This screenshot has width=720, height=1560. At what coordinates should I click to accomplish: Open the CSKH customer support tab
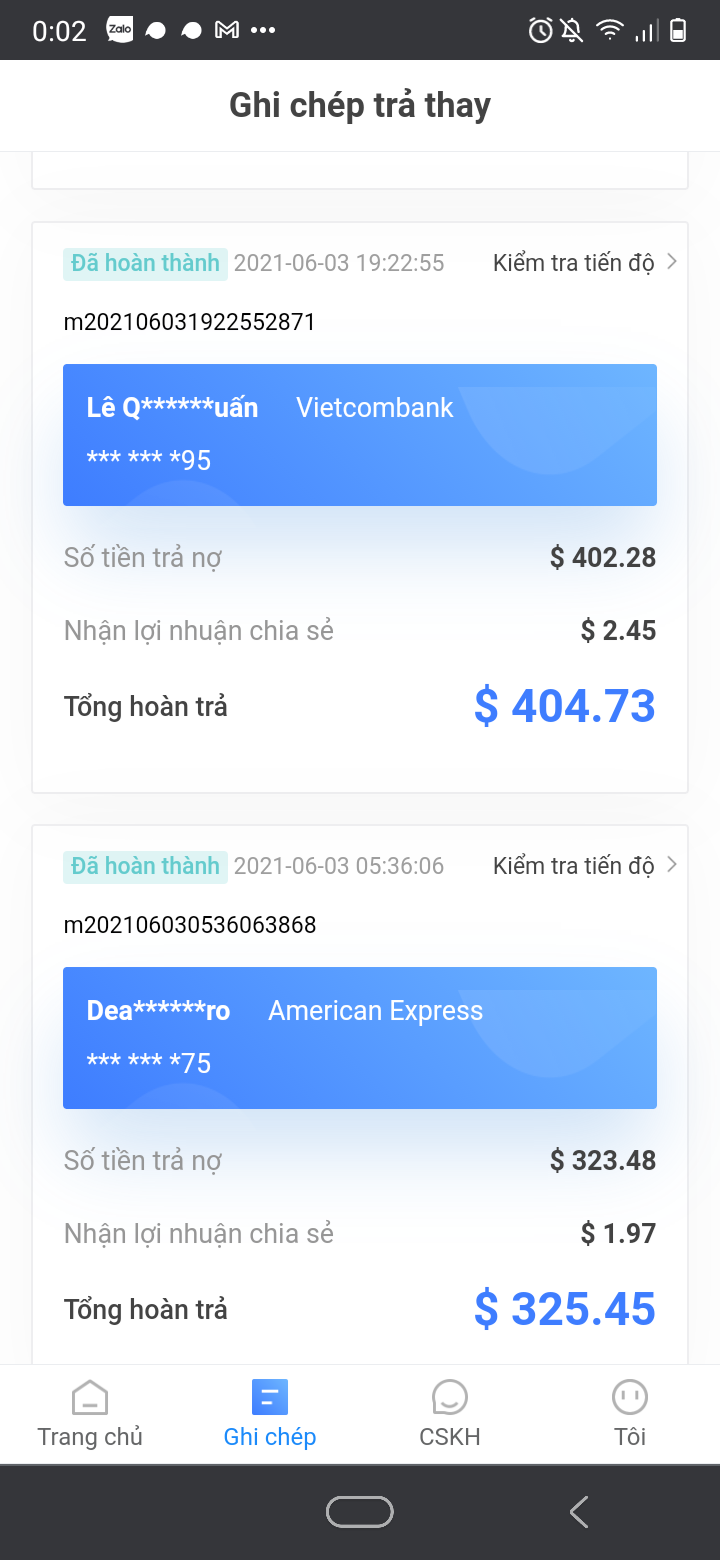(450, 1414)
